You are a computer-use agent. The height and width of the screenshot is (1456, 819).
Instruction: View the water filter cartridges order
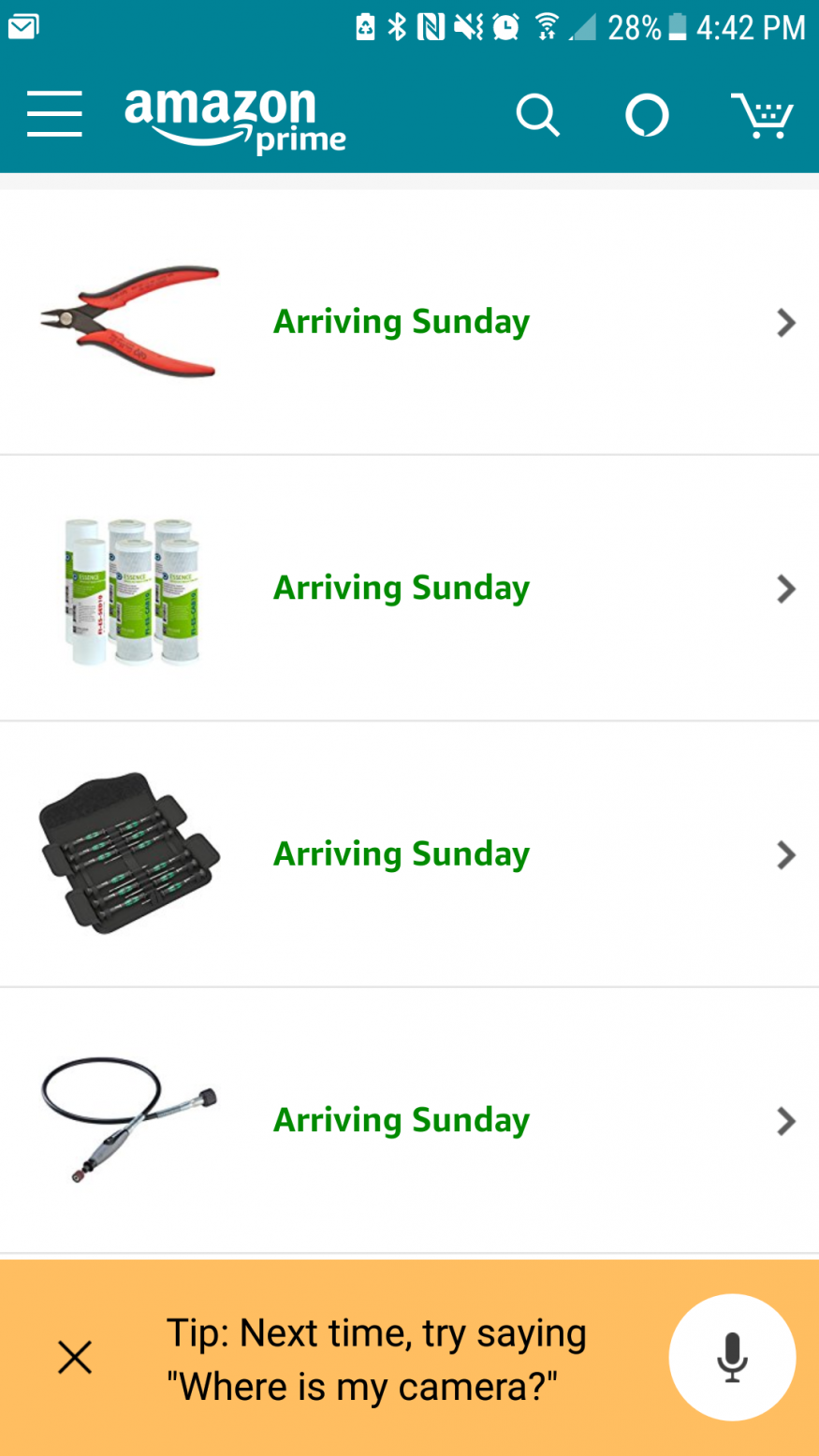coord(409,588)
